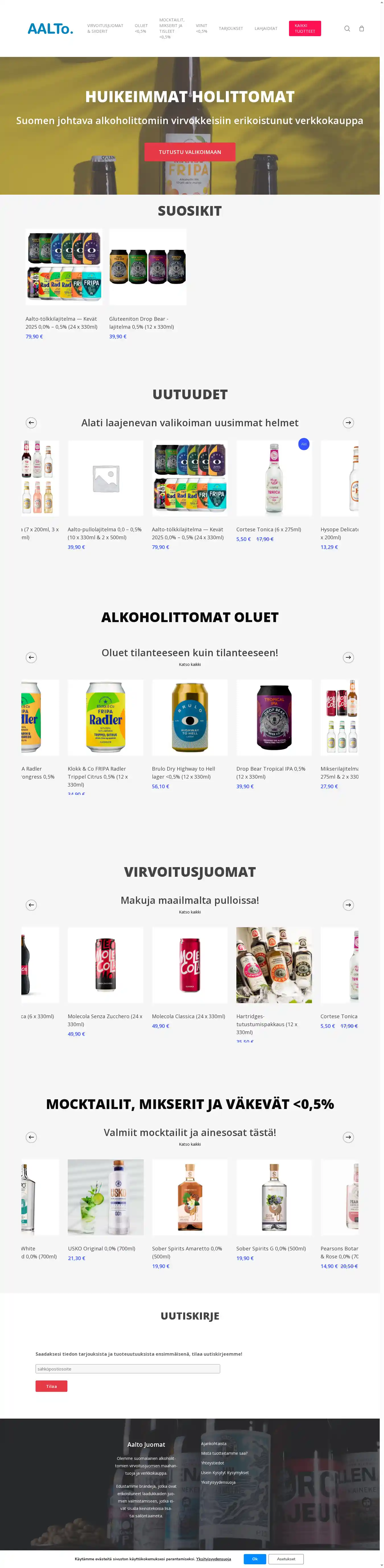Open the Virvoitusjuomat & Siiderit menu

(105, 29)
